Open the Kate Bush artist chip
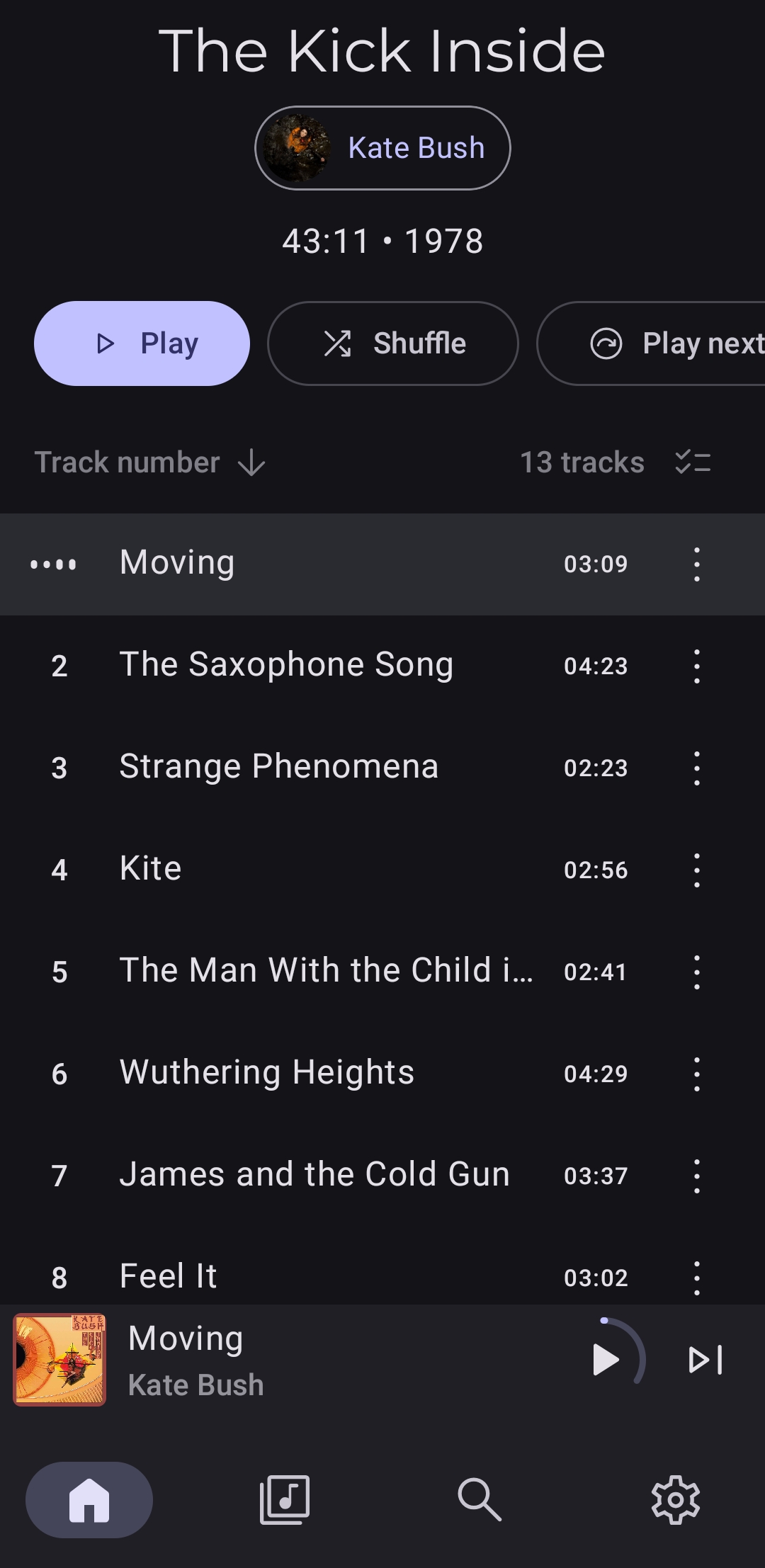Image resolution: width=765 pixels, height=1568 pixels. (x=382, y=148)
